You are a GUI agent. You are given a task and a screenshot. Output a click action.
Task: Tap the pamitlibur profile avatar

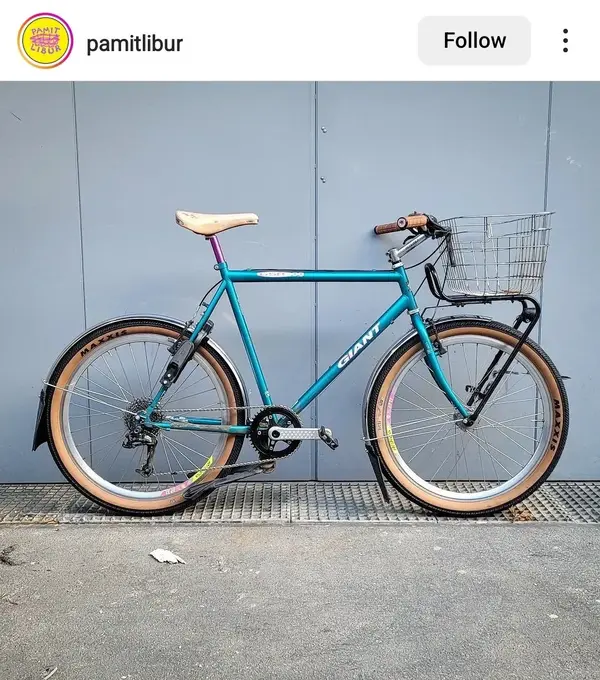click(x=45, y=41)
